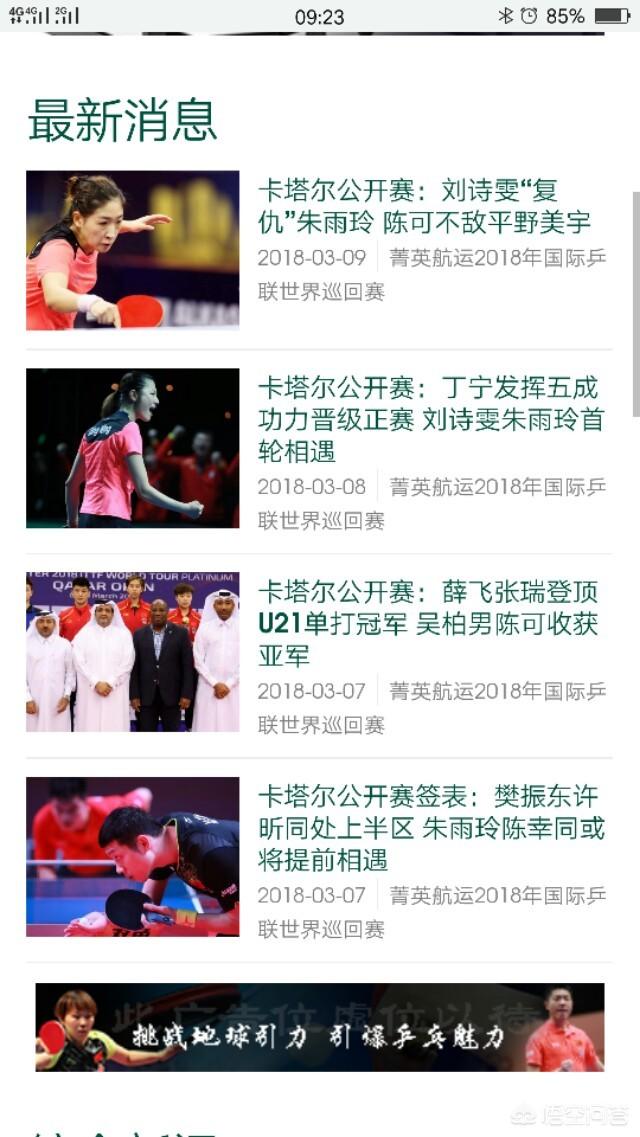Tap the Qatar Open draw article's thumbnail
The image size is (640, 1137).
[x=133, y=856]
